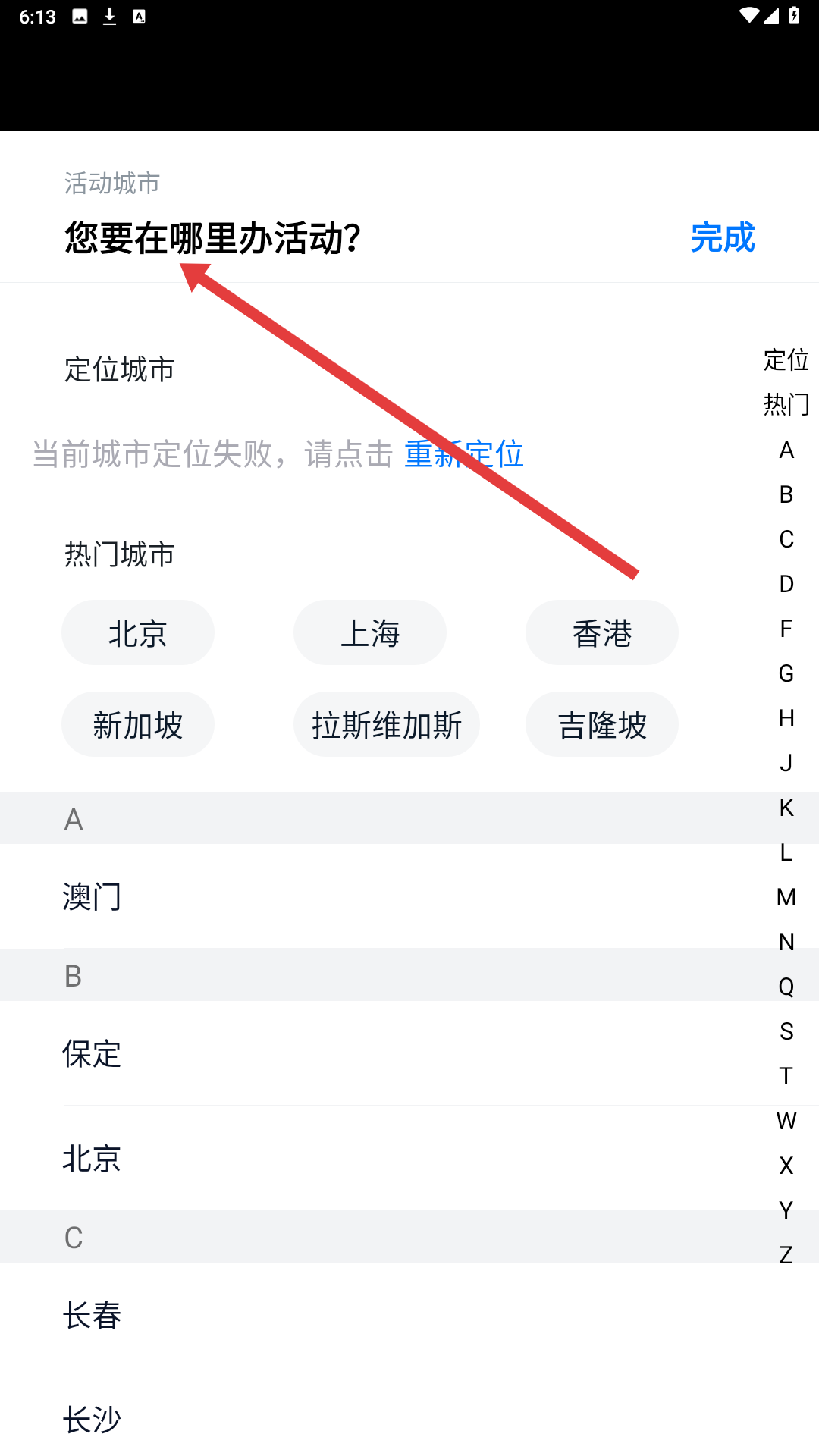Screen dimensions: 819x1456
Task: Choose 上海 from hot cities
Action: coord(370,633)
